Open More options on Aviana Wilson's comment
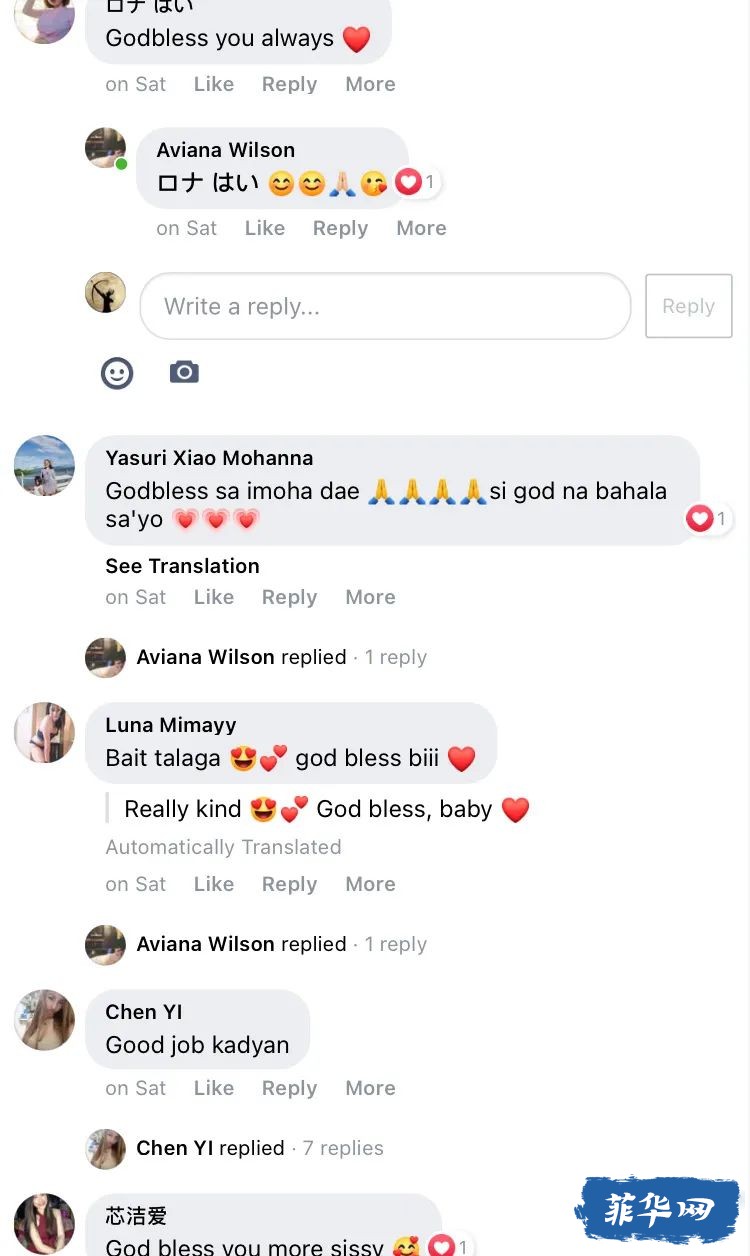Image resolution: width=750 pixels, height=1256 pixels. point(421,228)
